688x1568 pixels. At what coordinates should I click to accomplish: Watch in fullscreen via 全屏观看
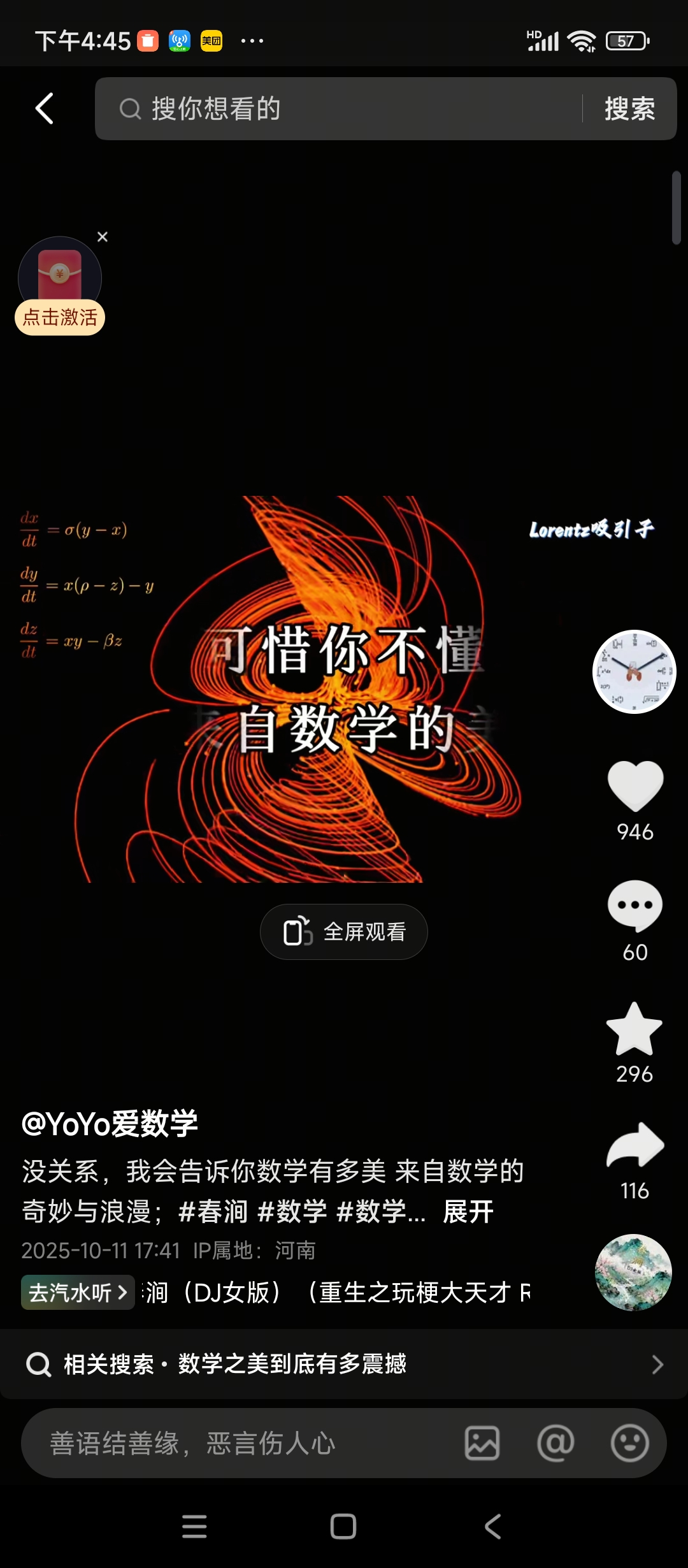[344, 932]
